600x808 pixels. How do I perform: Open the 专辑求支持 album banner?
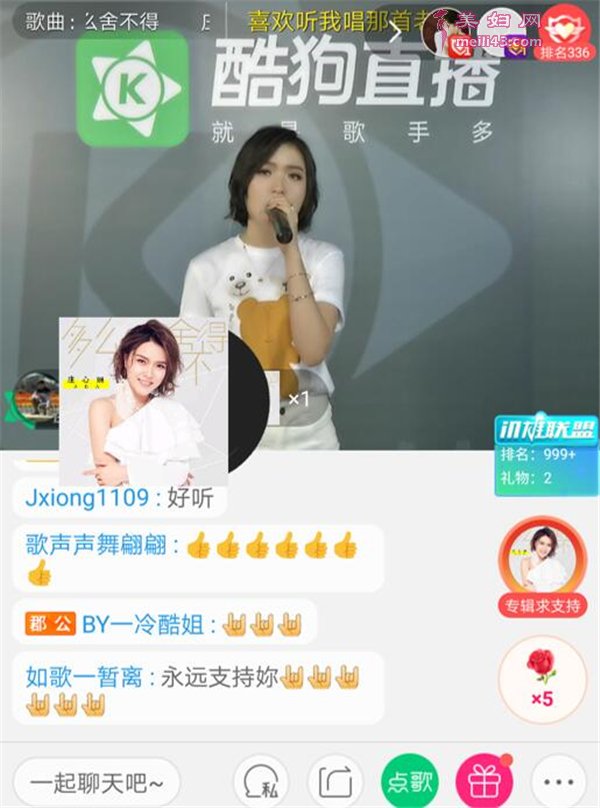pyautogui.click(x=543, y=567)
